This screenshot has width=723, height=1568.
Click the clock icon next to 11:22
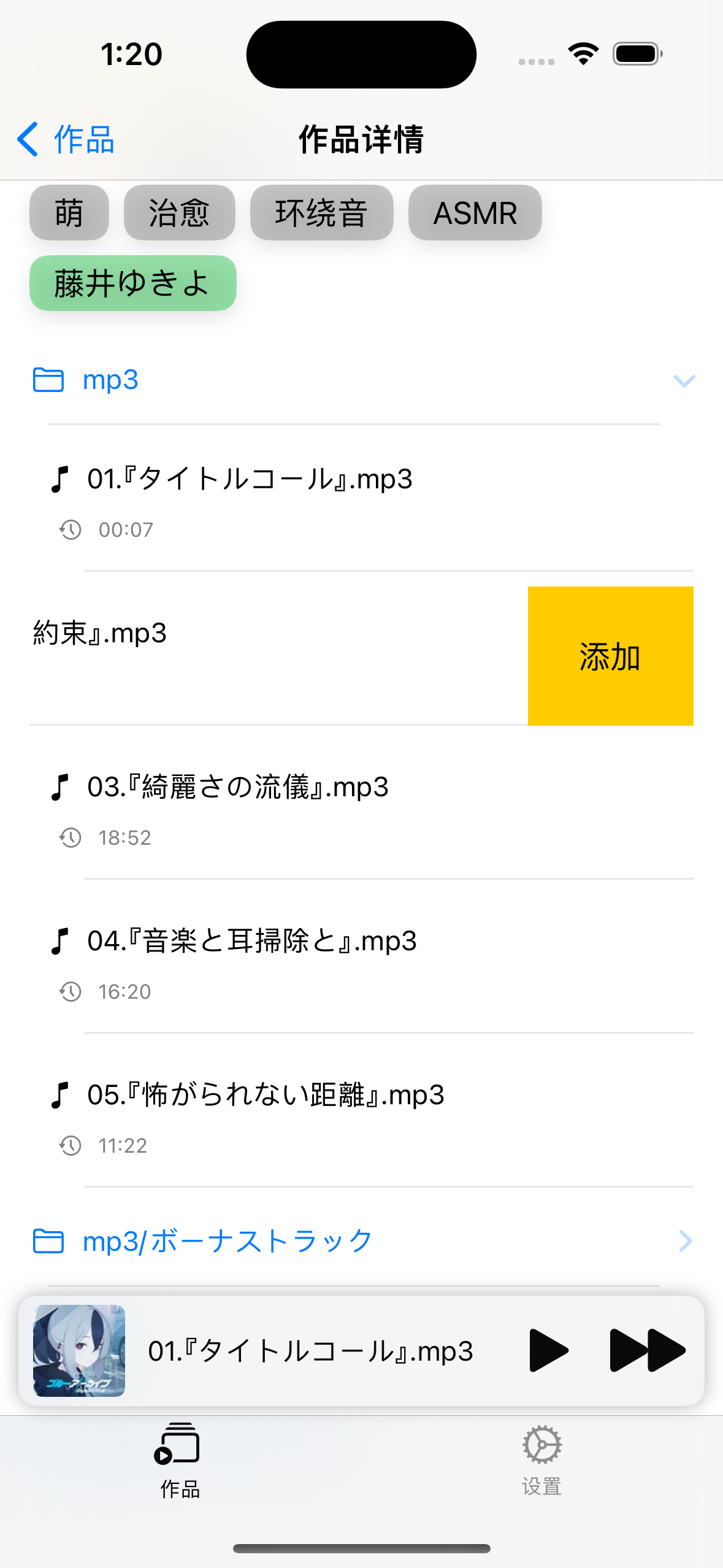pos(71,1145)
